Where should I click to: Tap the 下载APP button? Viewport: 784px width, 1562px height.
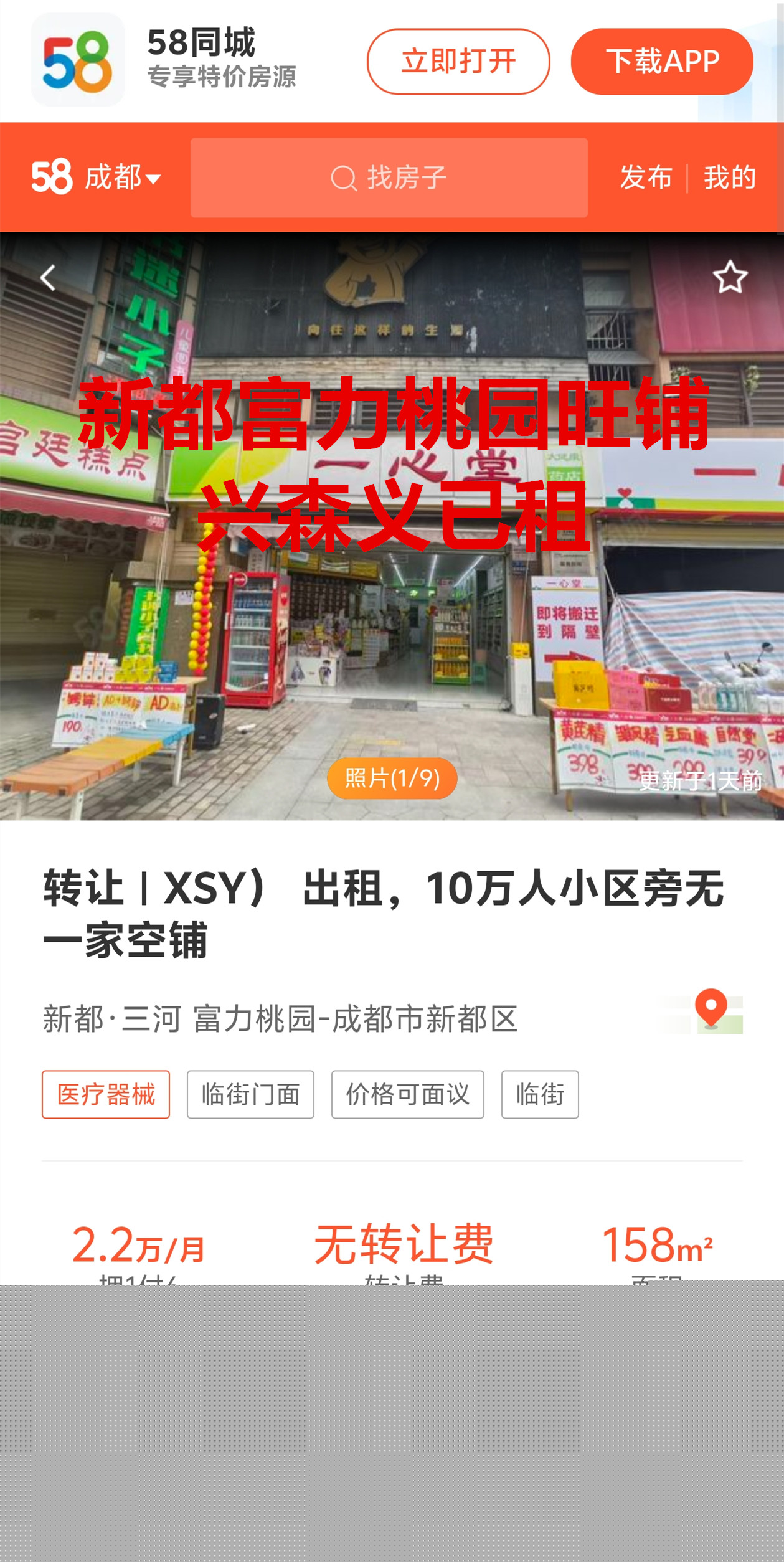[661, 62]
